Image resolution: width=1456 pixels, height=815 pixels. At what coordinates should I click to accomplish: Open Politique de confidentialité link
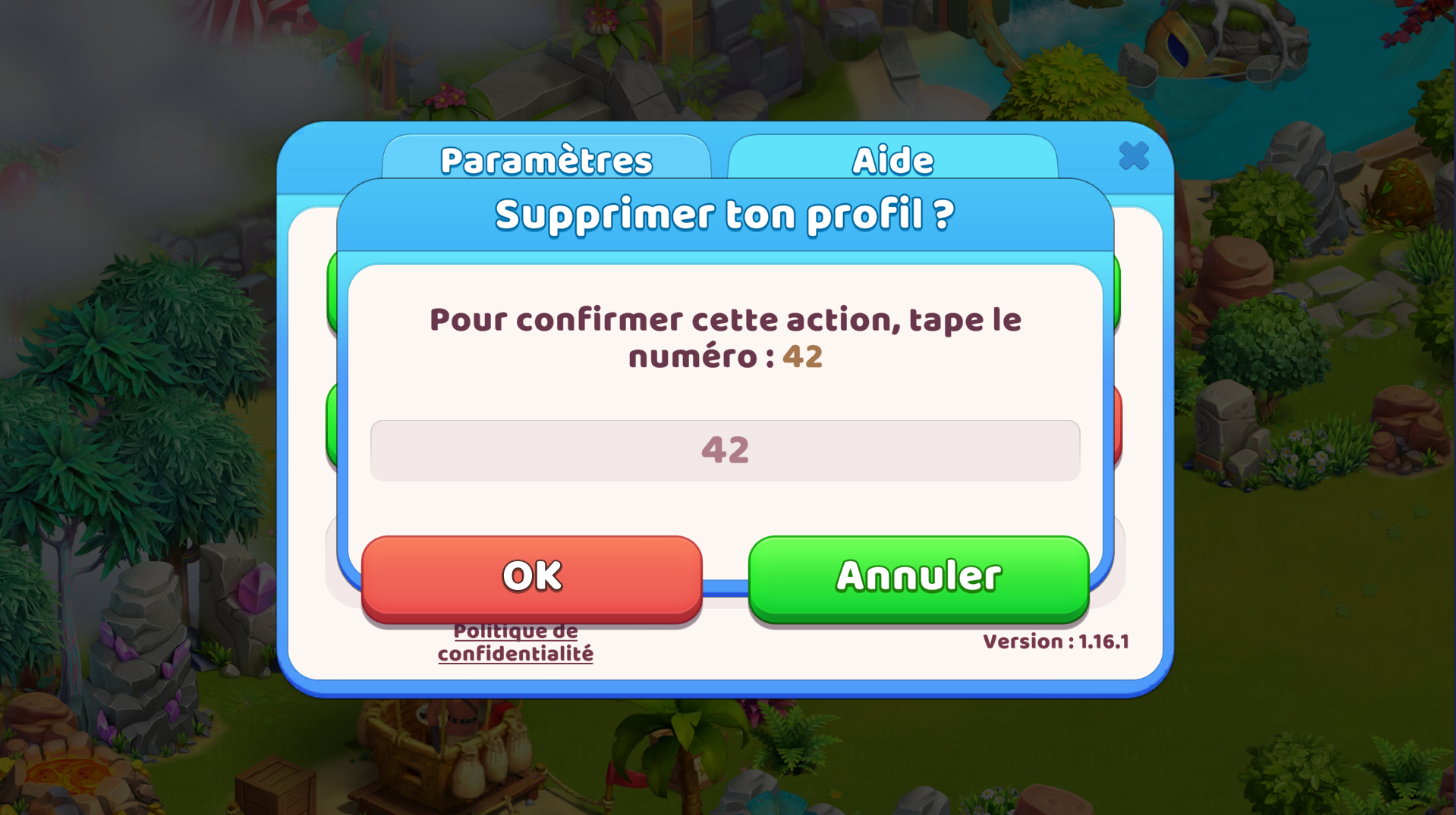515,643
